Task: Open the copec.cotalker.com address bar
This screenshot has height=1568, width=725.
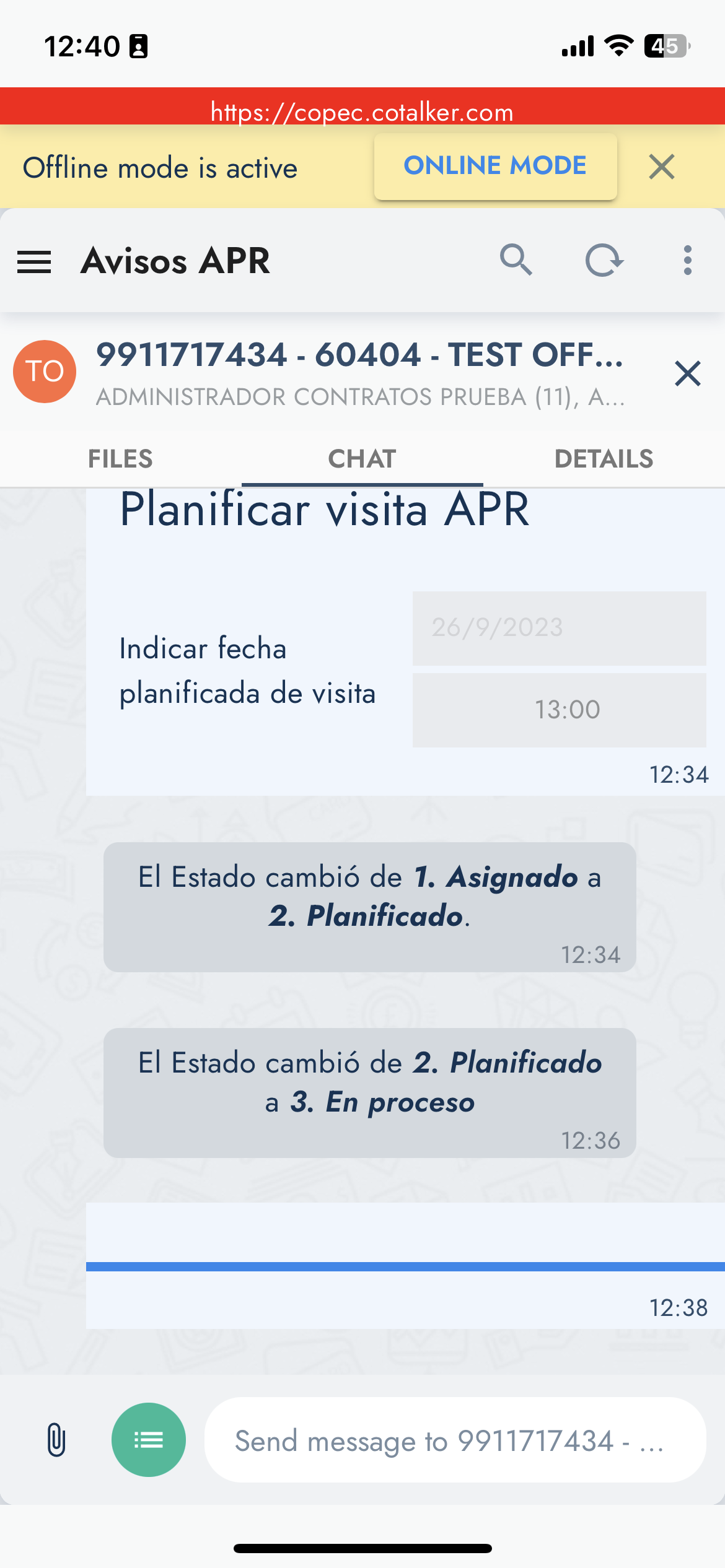Action: tap(362, 111)
